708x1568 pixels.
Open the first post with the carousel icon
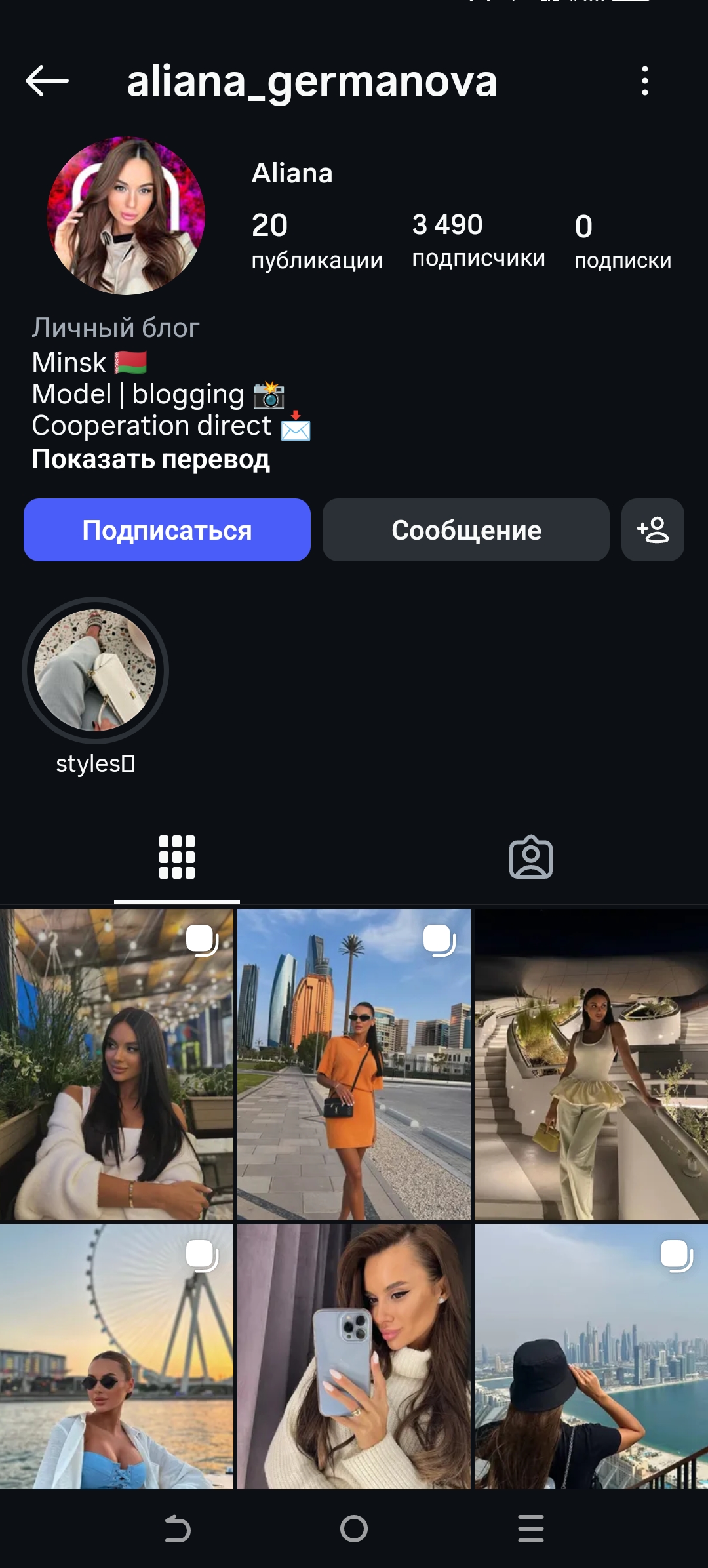click(x=118, y=1062)
